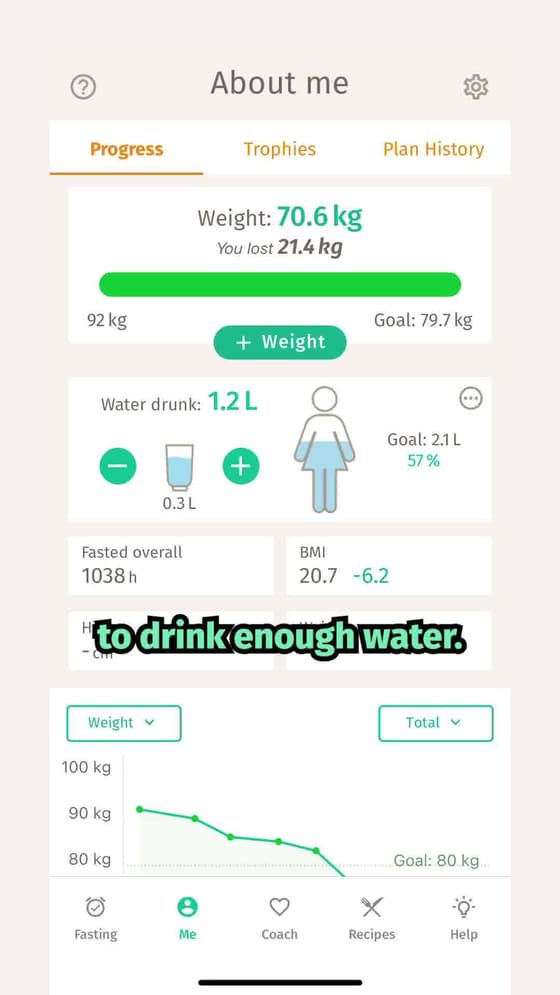Go to the Fasting tab

point(96,919)
